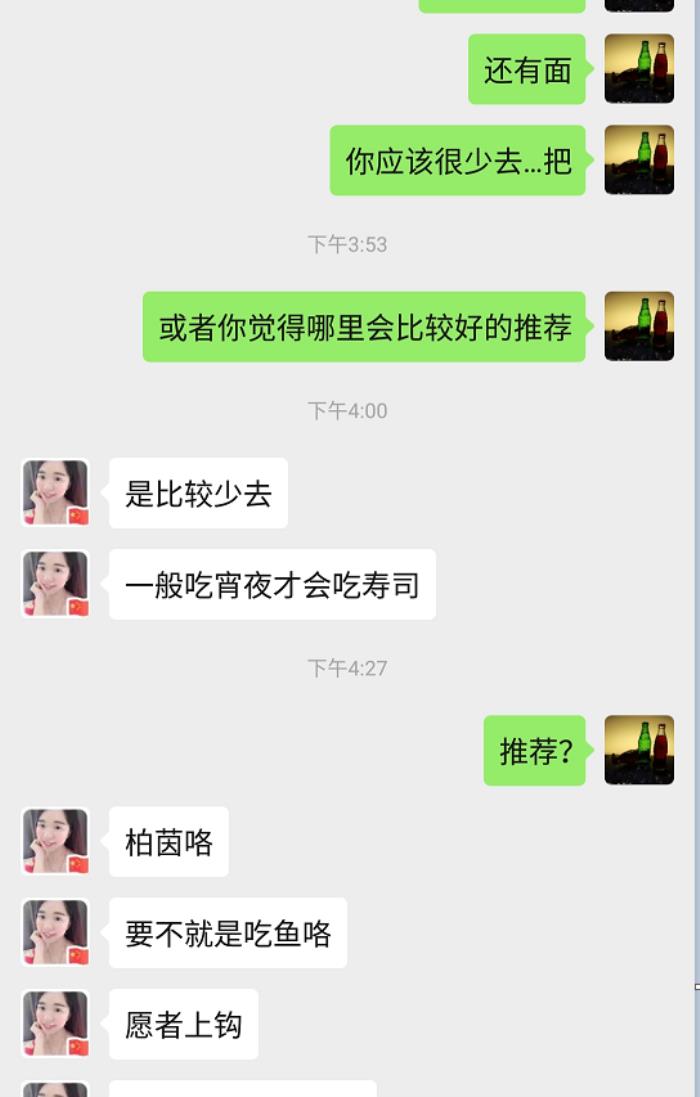
Task: Tap contact avatar beside 愿者上钩
Action: point(56,1024)
